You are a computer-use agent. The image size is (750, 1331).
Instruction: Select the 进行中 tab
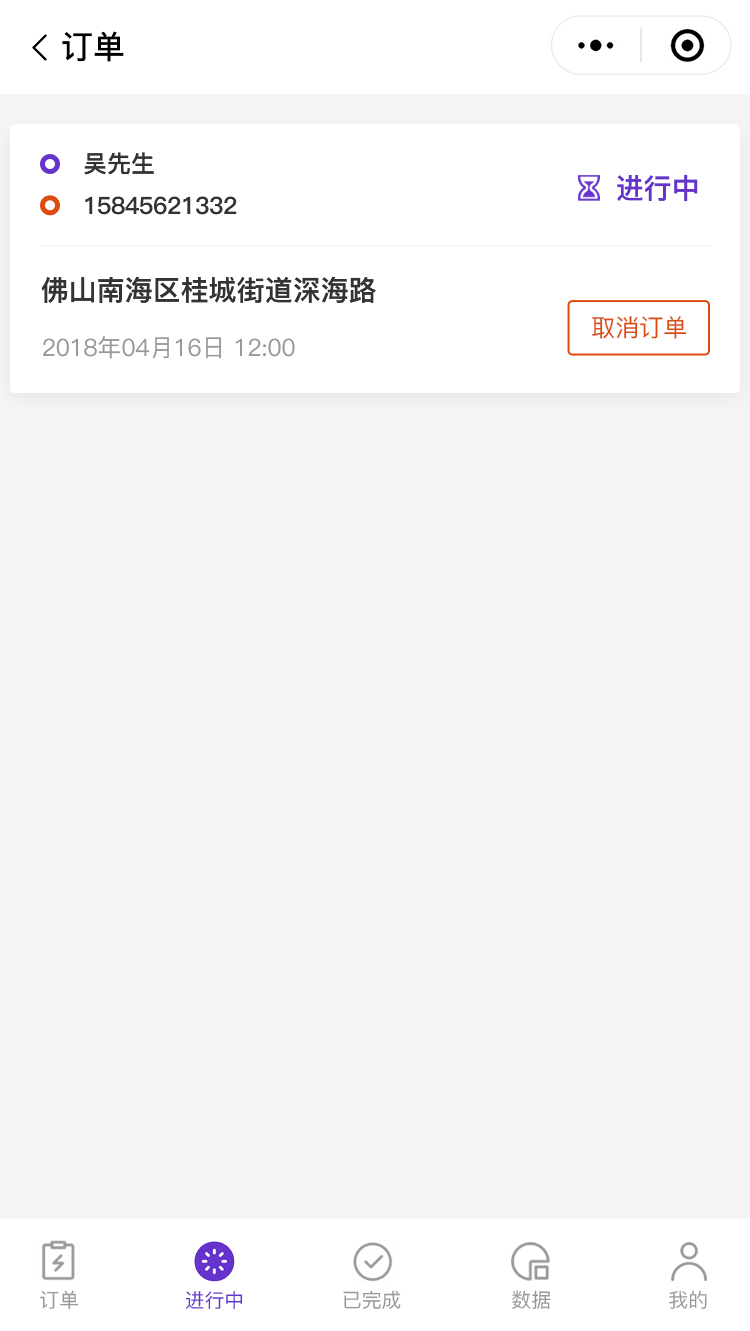(x=214, y=1275)
